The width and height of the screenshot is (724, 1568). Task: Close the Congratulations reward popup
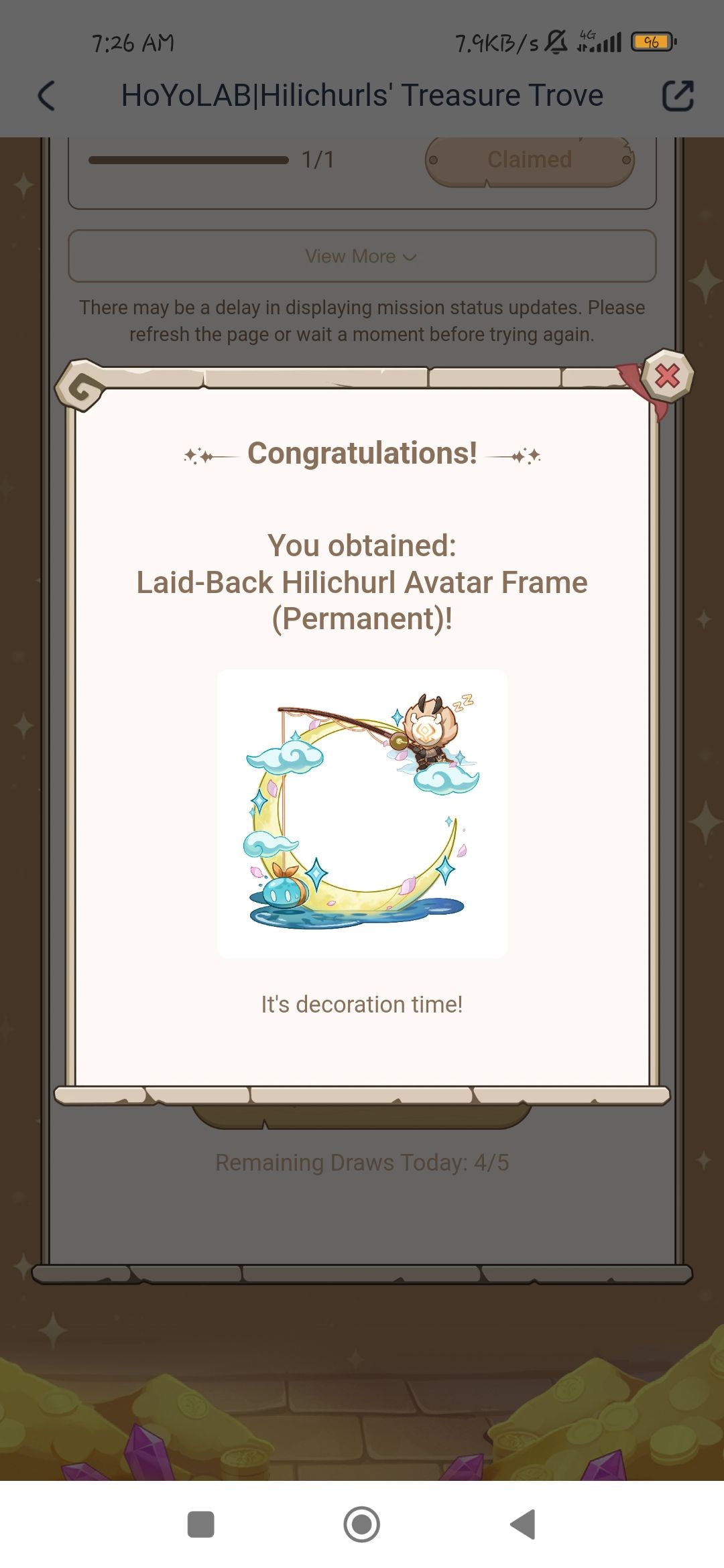pos(667,377)
